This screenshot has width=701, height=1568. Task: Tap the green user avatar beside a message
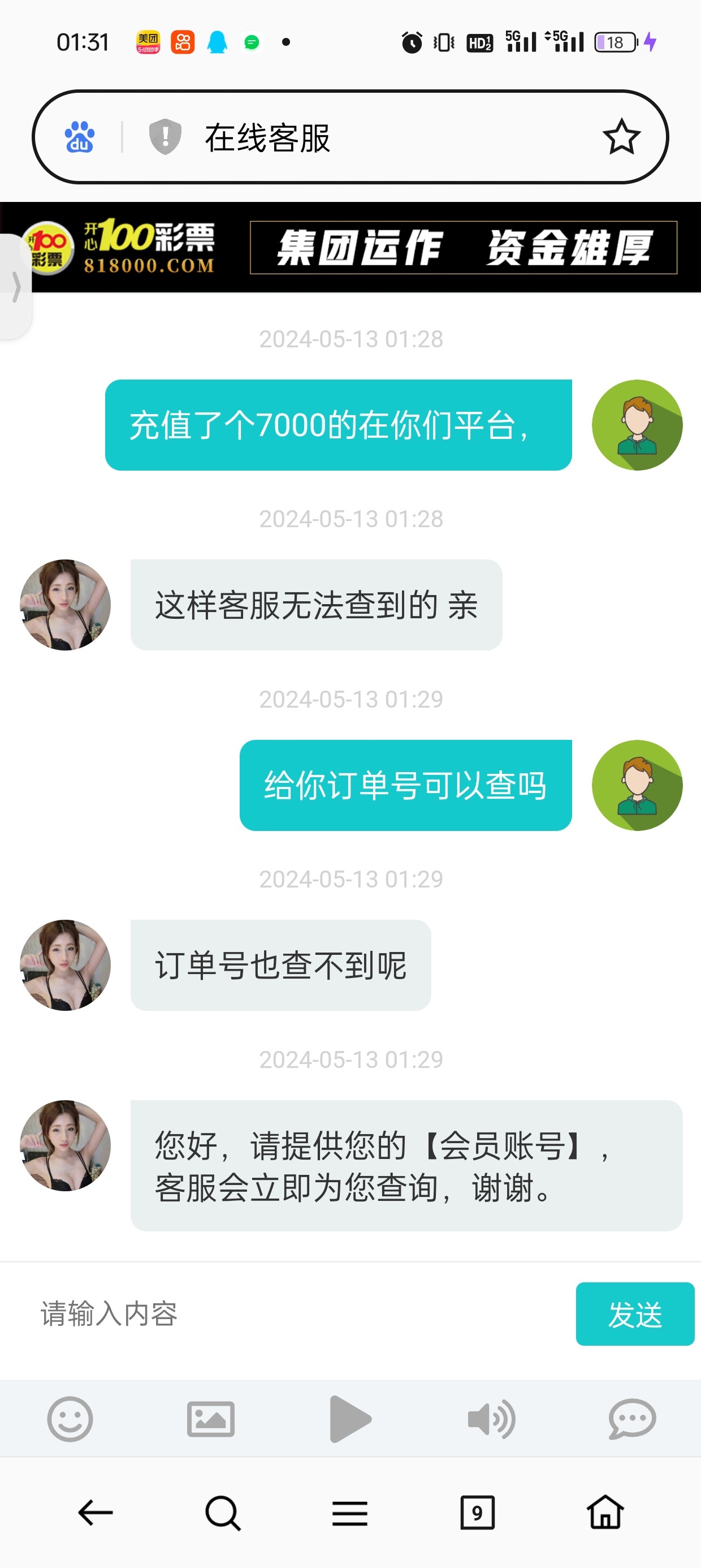pyautogui.click(x=637, y=425)
